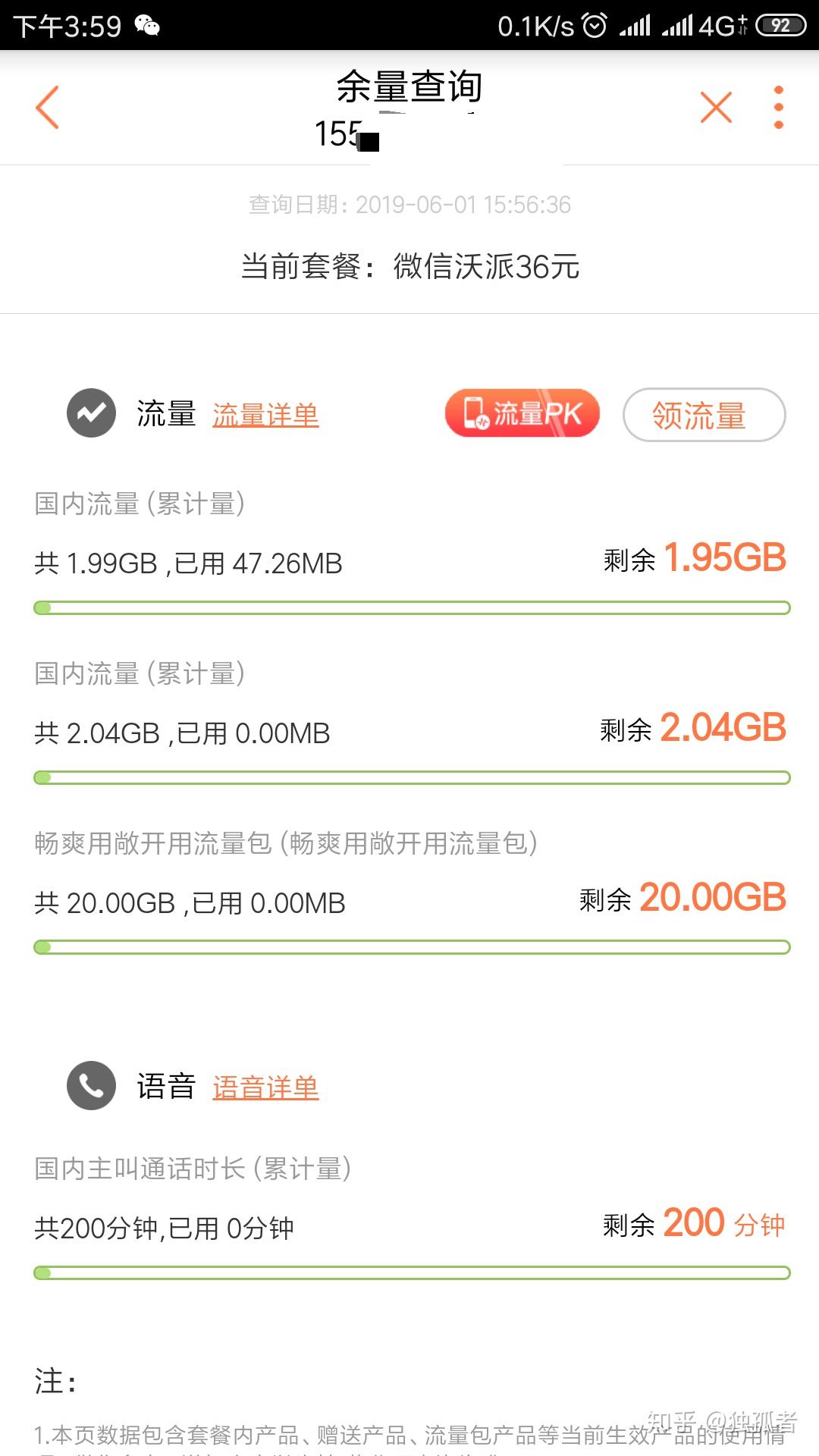
Task: Open the three-dot overflow menu
Action: (778, 107)
